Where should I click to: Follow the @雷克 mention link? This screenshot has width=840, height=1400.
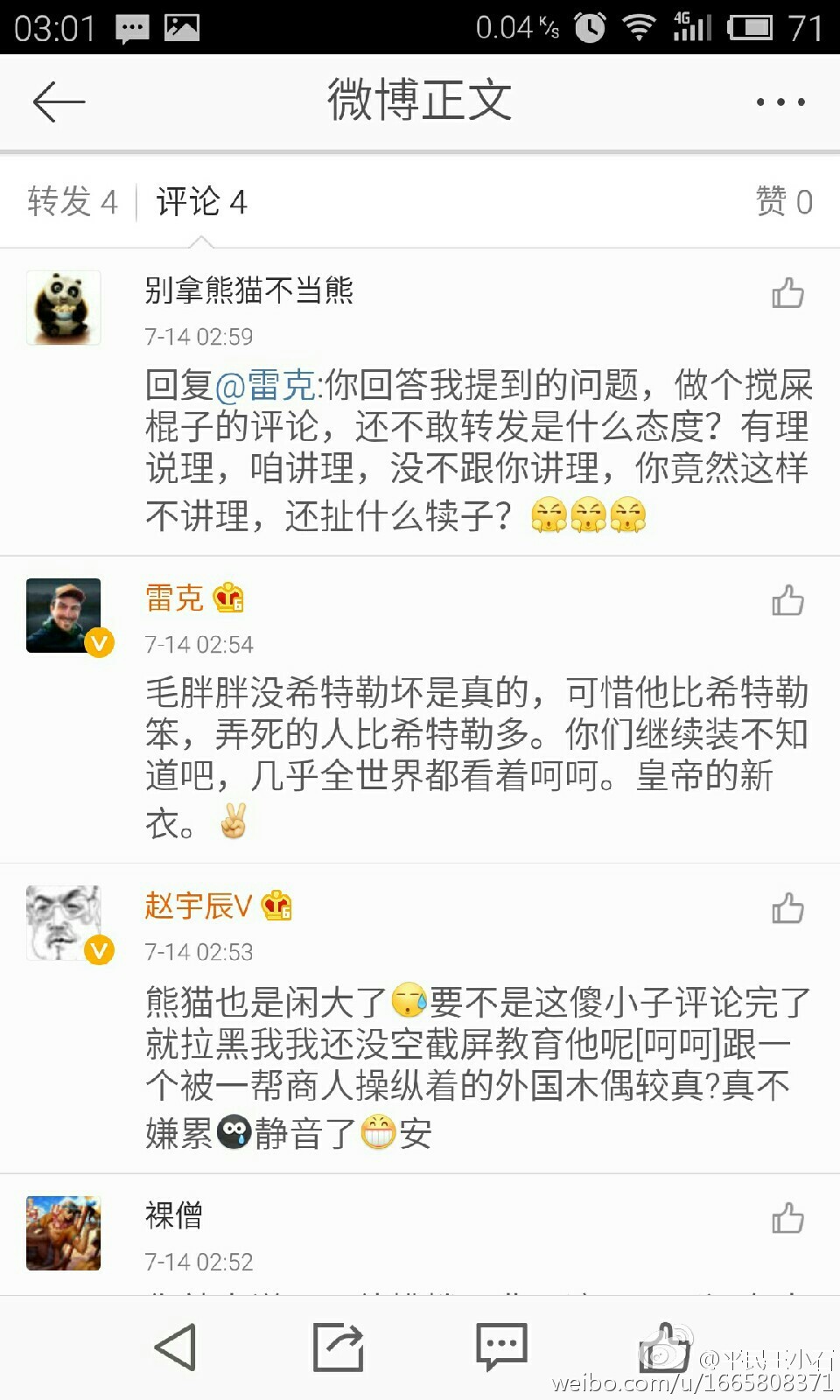[x=265, y=385]
